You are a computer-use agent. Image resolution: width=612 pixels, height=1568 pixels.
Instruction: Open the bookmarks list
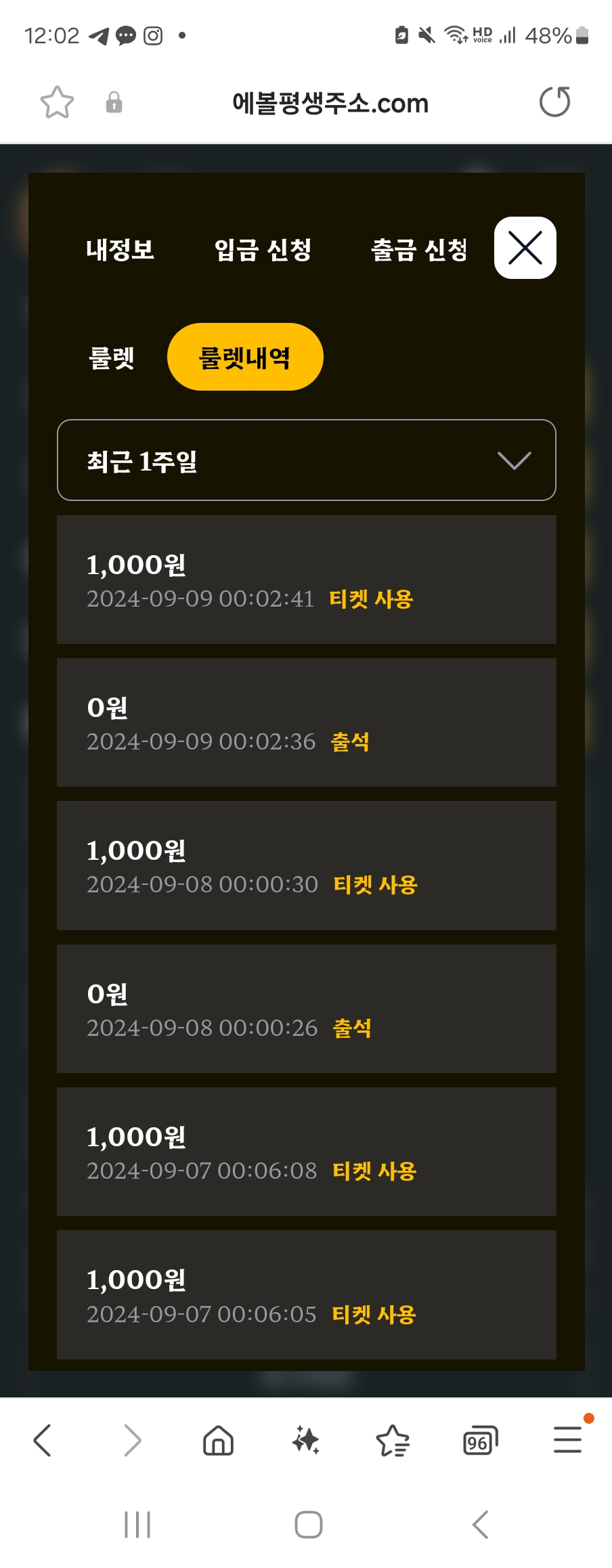pyautogui.click(x=393, y=1440)
